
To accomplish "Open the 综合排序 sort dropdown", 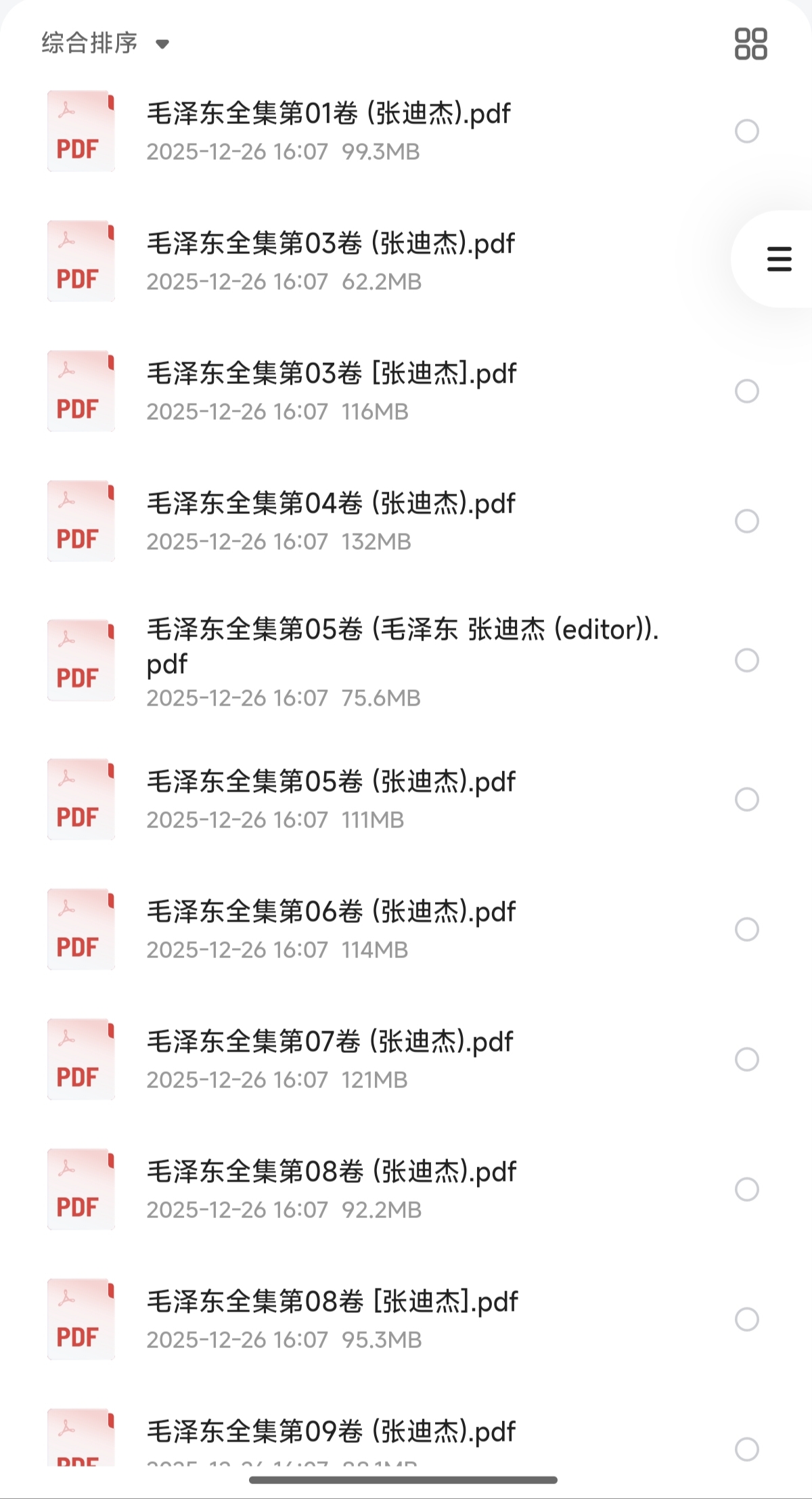I will point(89,43).
